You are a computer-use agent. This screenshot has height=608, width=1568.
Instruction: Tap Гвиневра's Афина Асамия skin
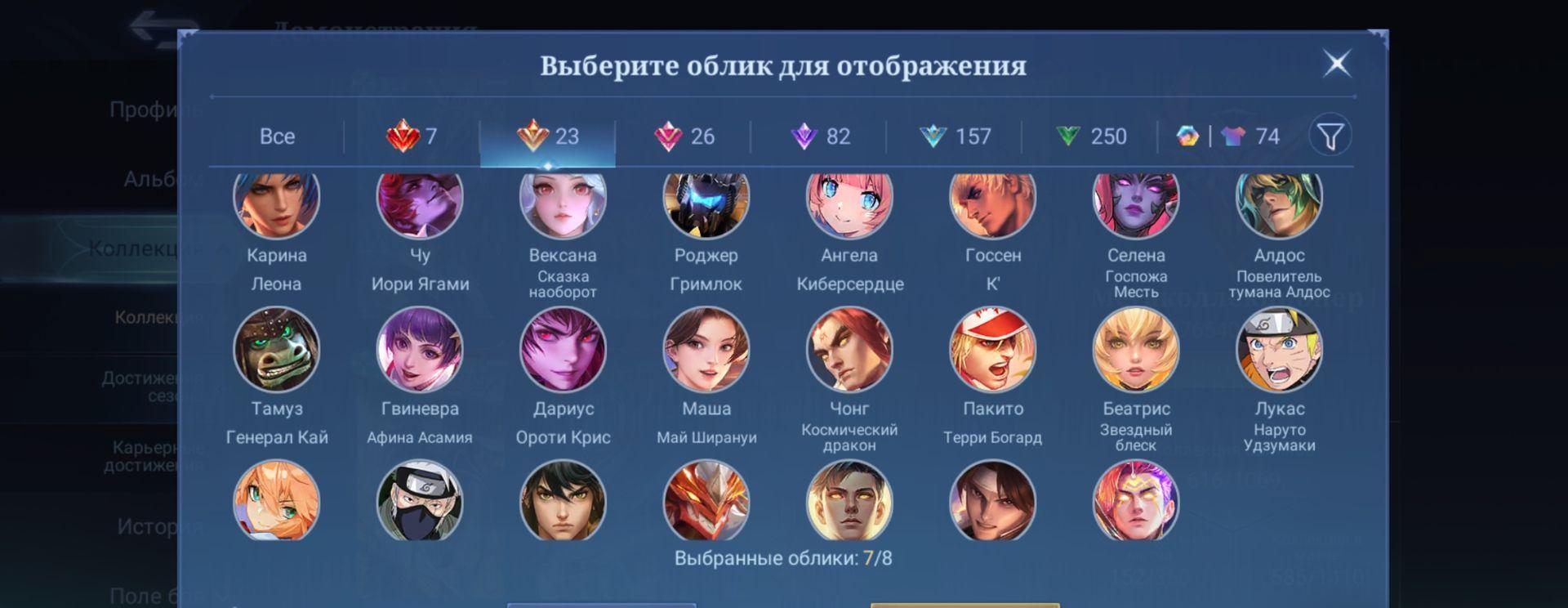(x=420, y=350)
